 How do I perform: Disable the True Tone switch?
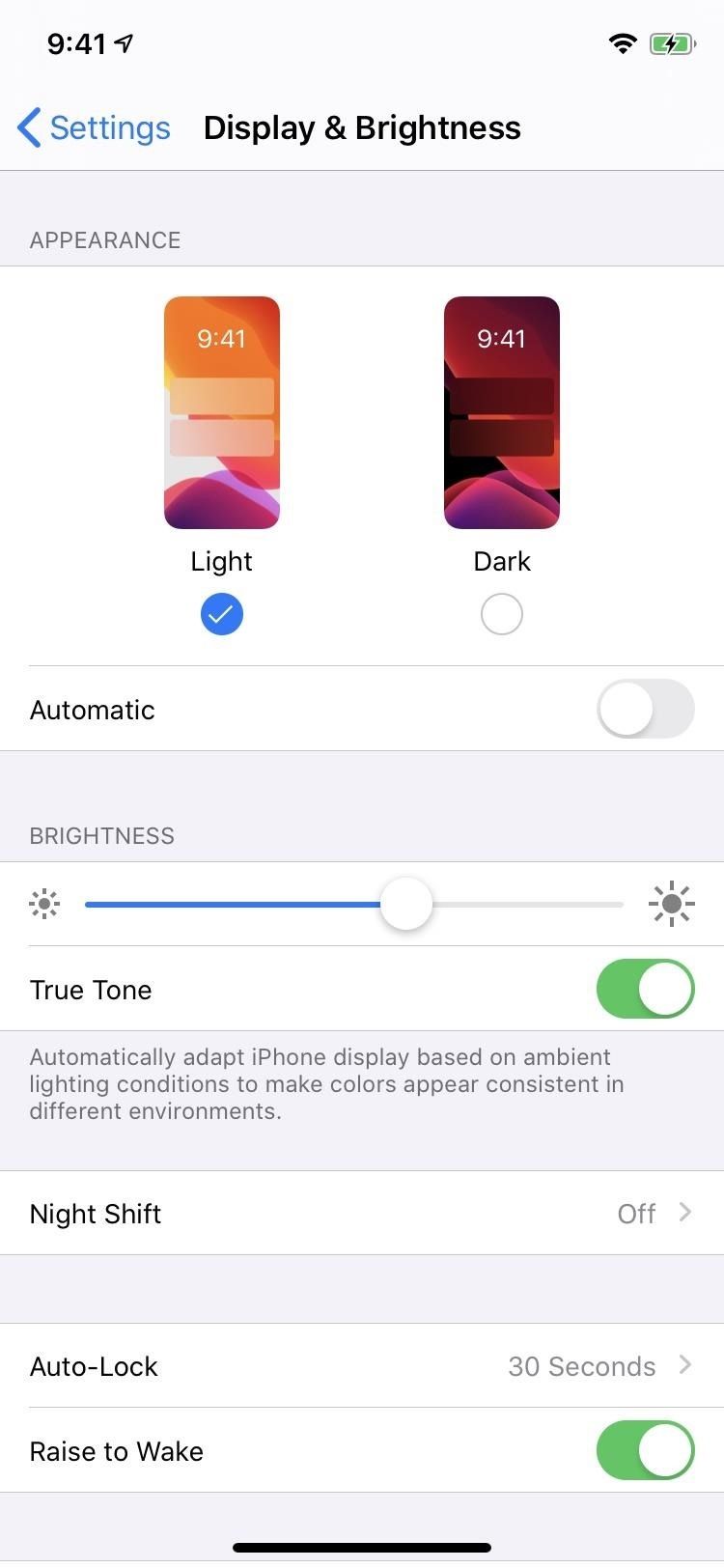(645, 989)
